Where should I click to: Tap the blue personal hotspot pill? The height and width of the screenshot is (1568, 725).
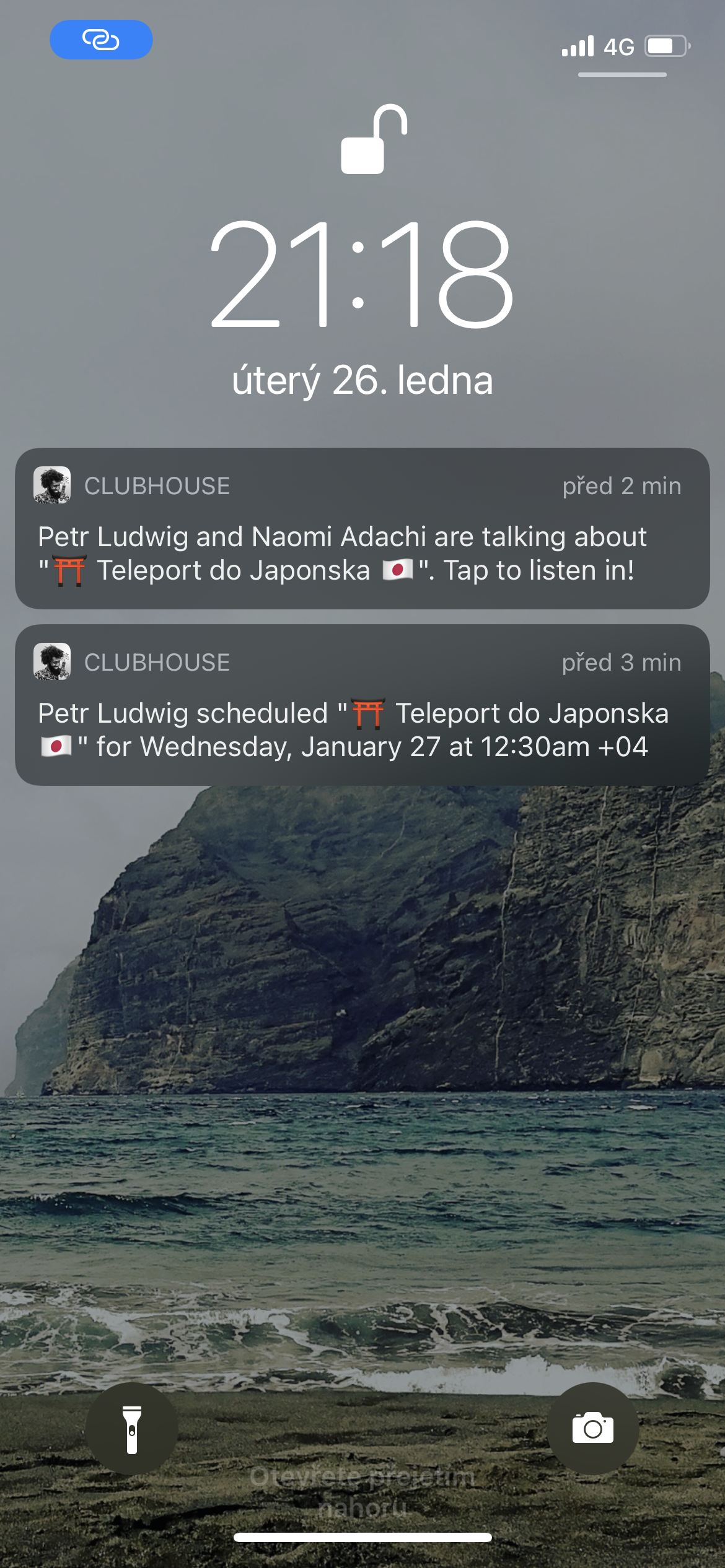(x=101, y=40)
